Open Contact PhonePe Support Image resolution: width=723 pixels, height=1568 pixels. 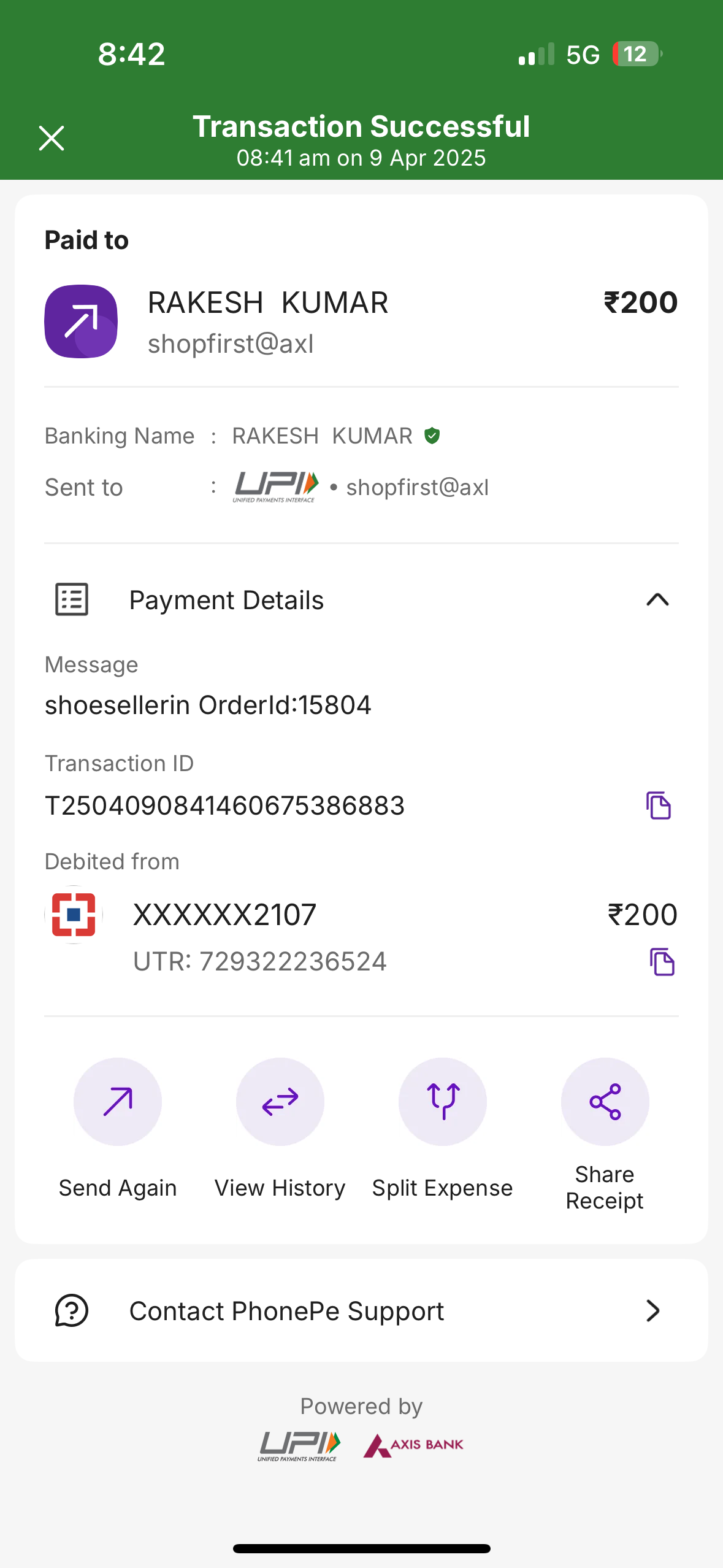[361, 1311]
